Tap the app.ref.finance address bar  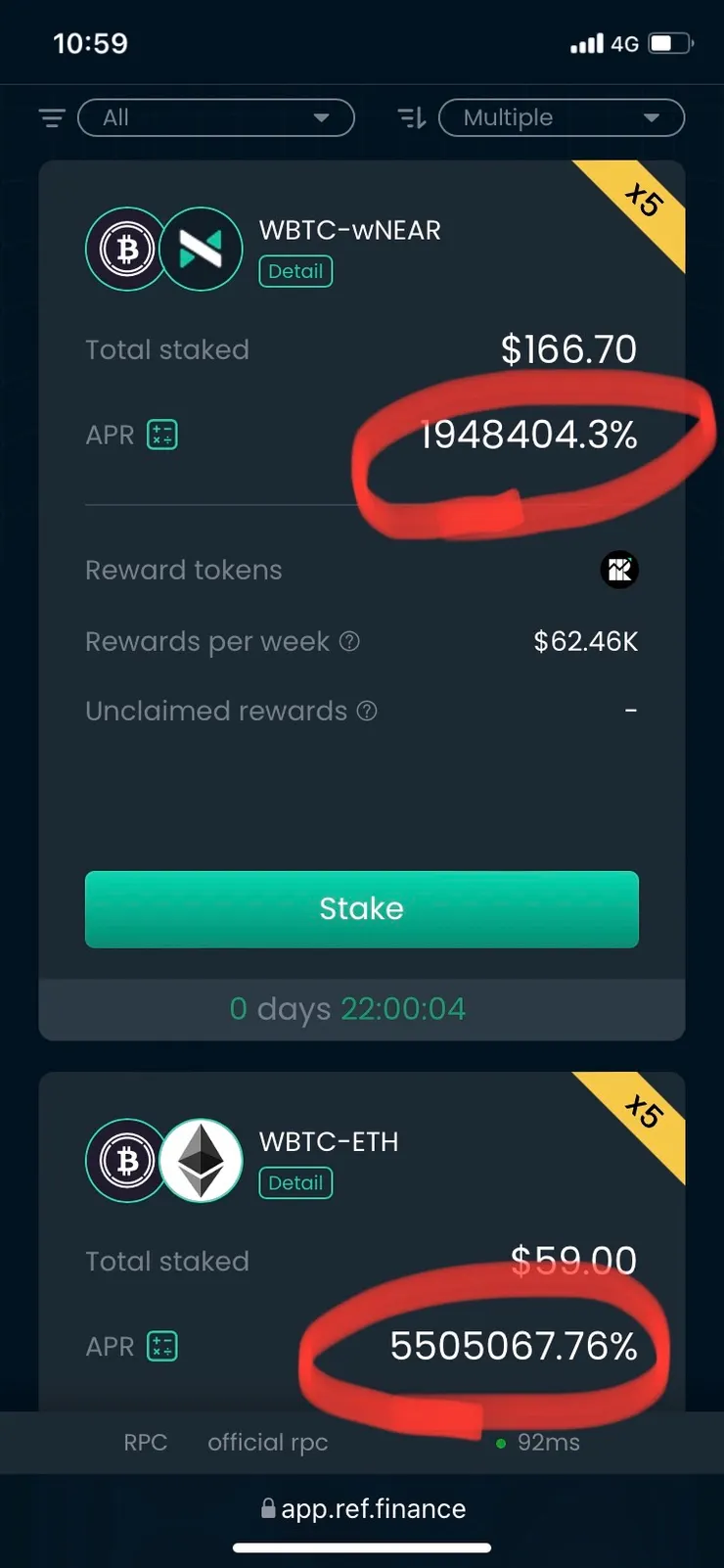(363, 1508)
